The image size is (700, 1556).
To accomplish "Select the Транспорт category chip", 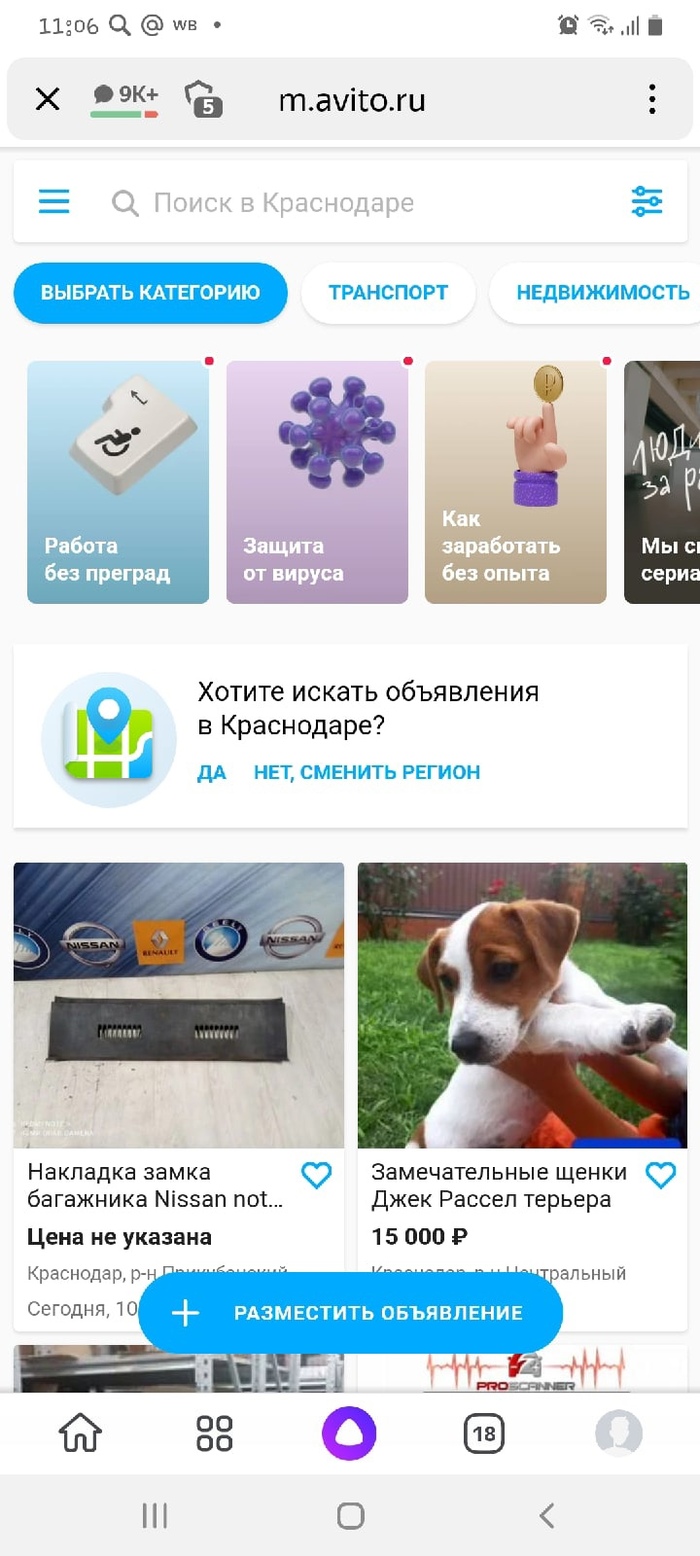I will pos(388,293).
